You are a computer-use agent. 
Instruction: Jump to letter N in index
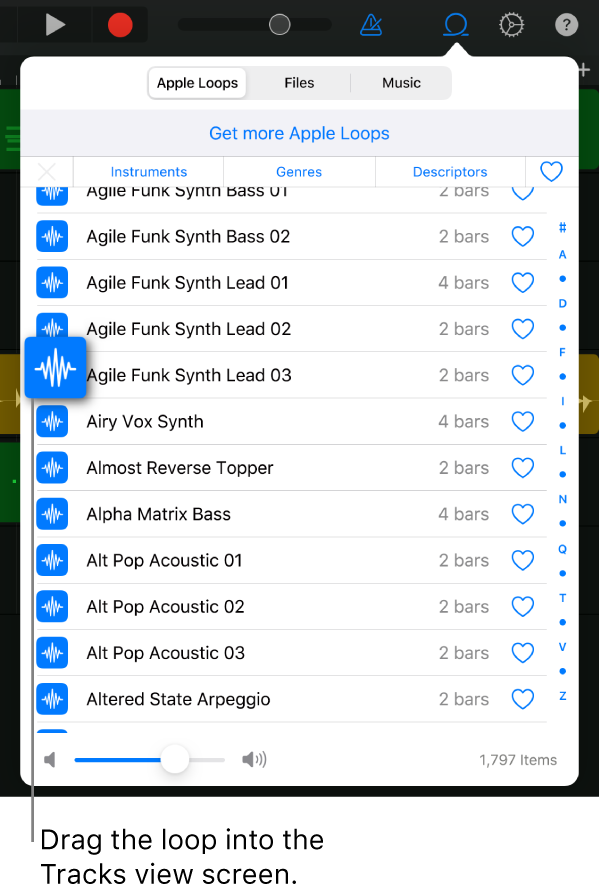563,499
